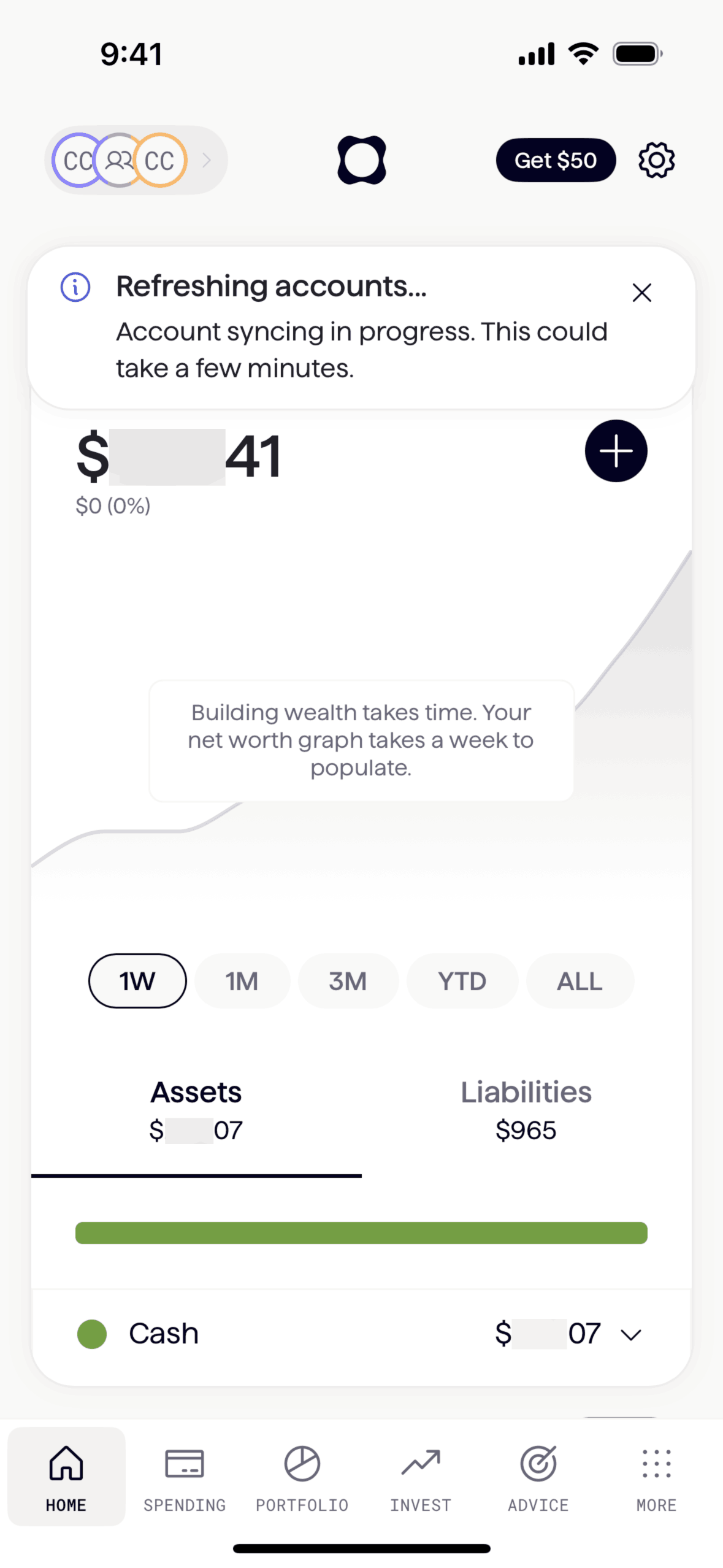723x1568 pixels.
Task: Show the 3M time range
Action: tap(348, 981)
